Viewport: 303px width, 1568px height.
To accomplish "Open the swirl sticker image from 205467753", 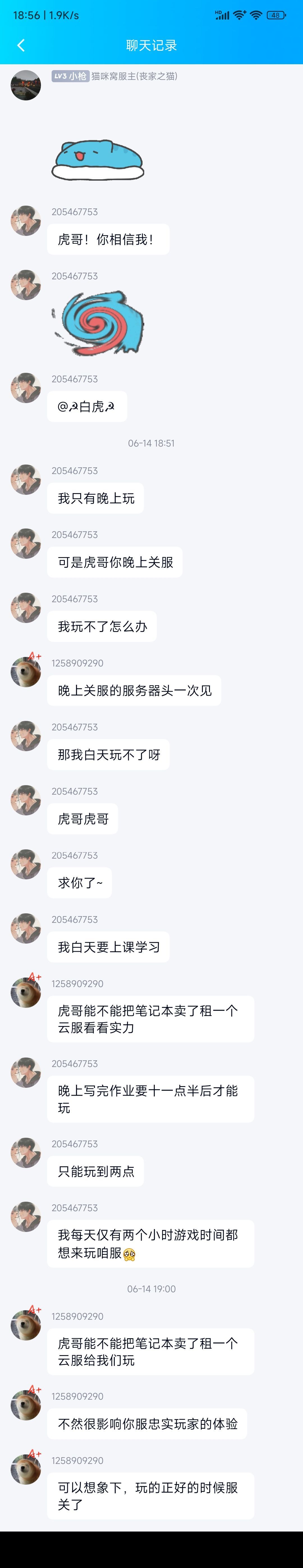I will pos(98,323).
